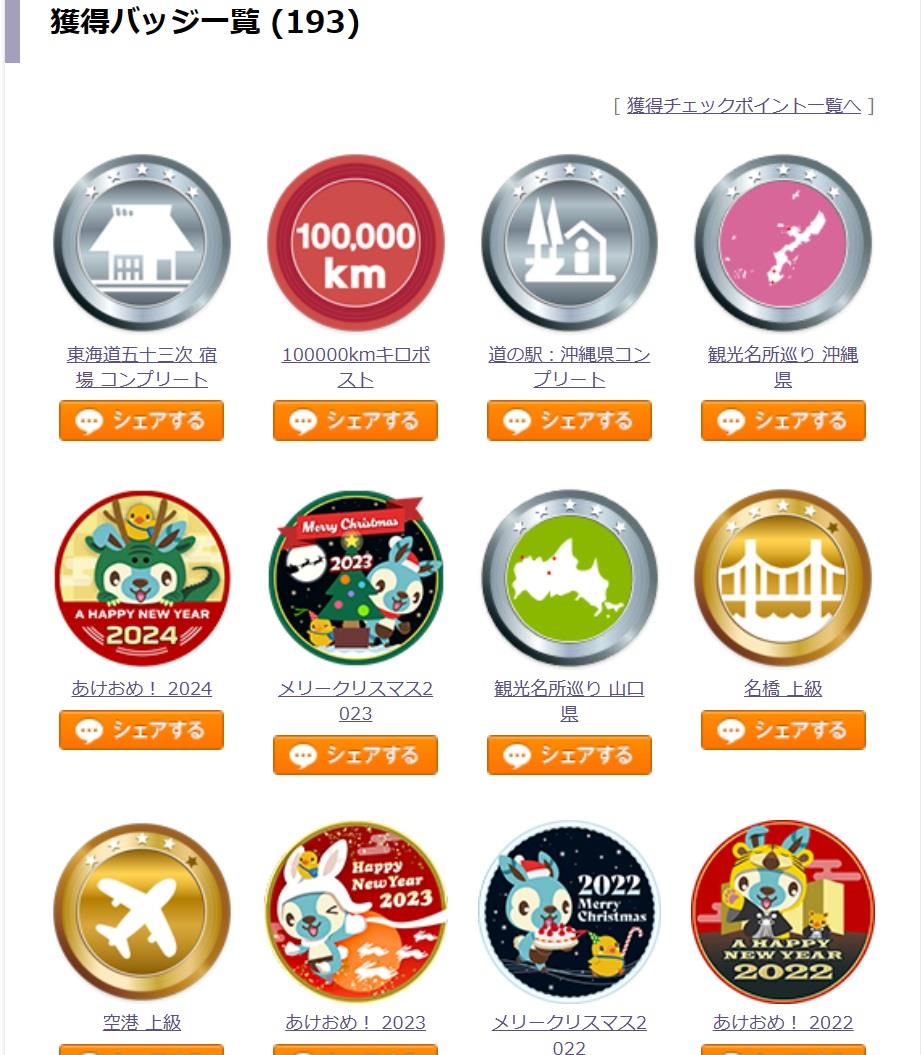Open the あけおめ! 2024 badge link
Viewport: 921px width, 1055px height.
click(x=141, y=688)
